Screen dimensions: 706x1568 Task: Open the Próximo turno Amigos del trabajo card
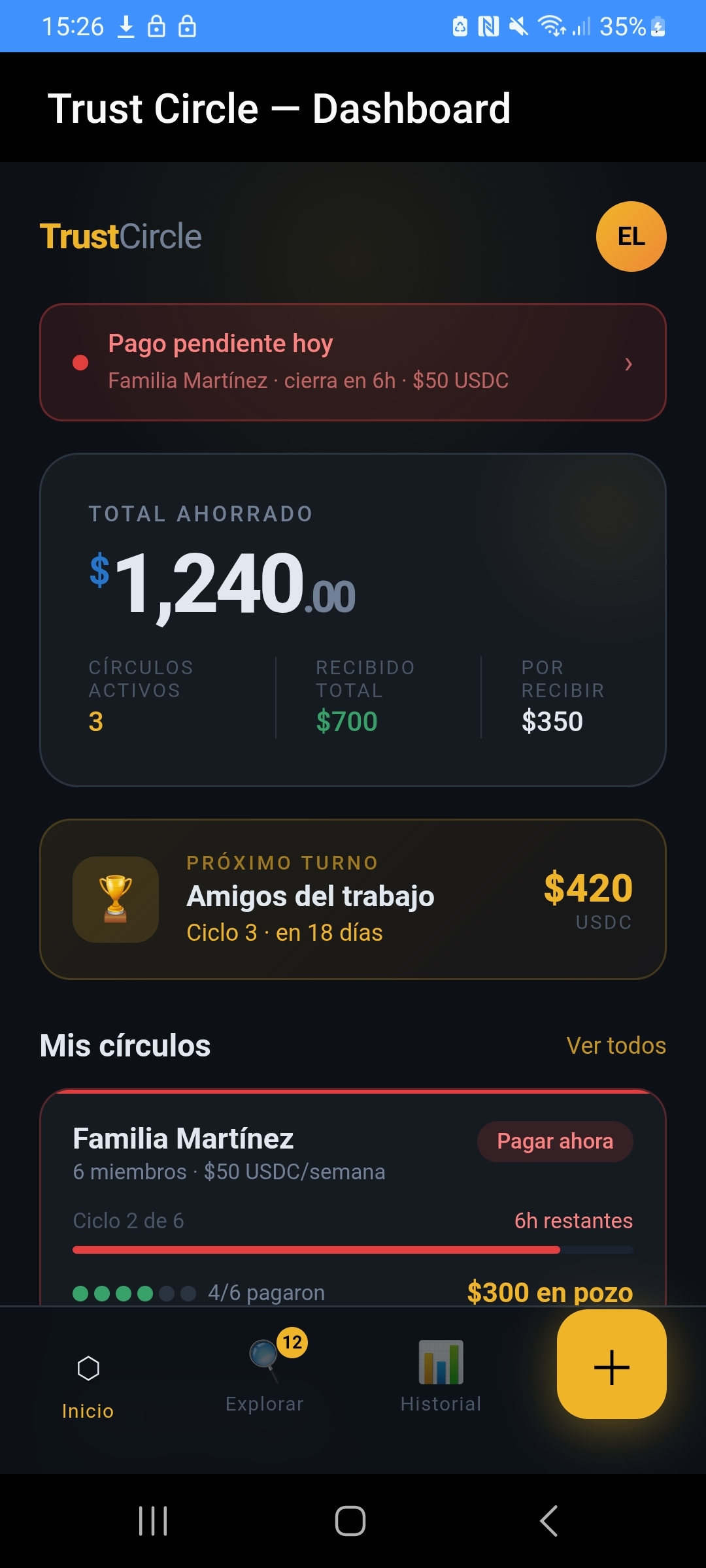coord(353,899)
